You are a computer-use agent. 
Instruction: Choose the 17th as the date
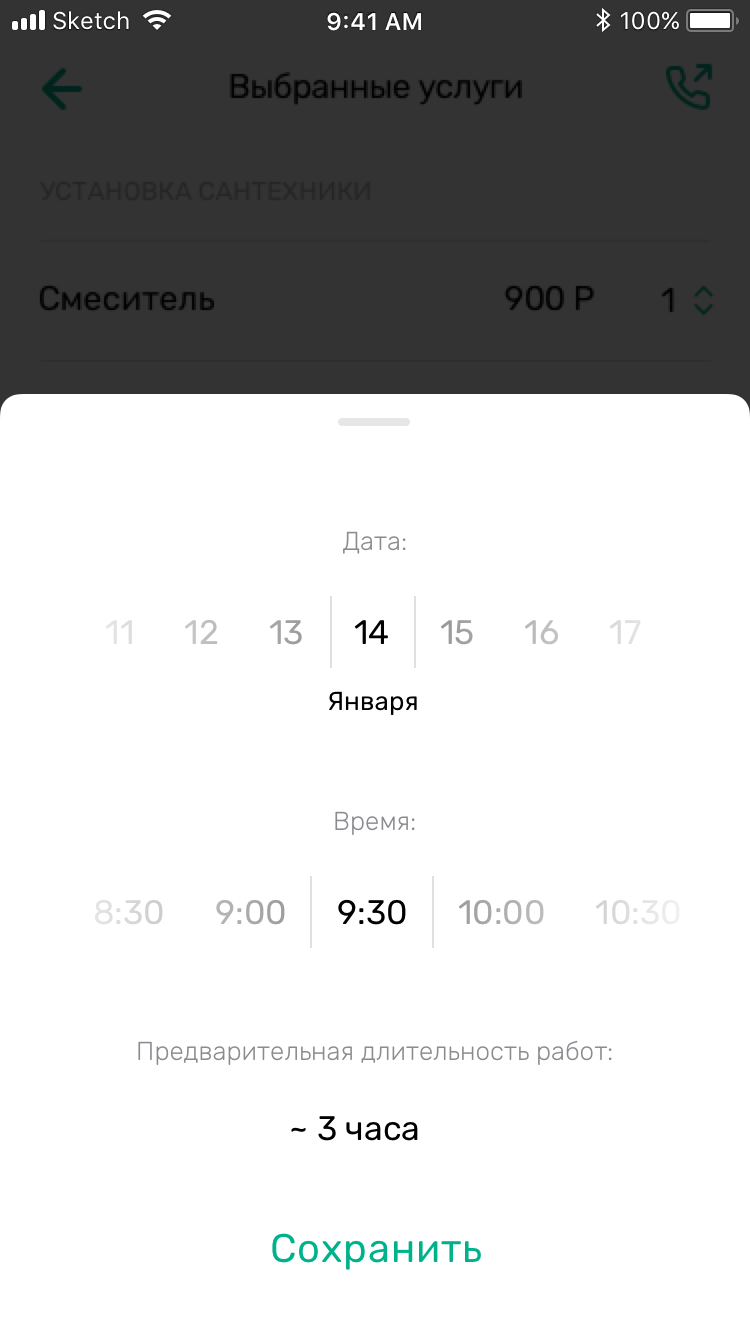click(625, 632)
